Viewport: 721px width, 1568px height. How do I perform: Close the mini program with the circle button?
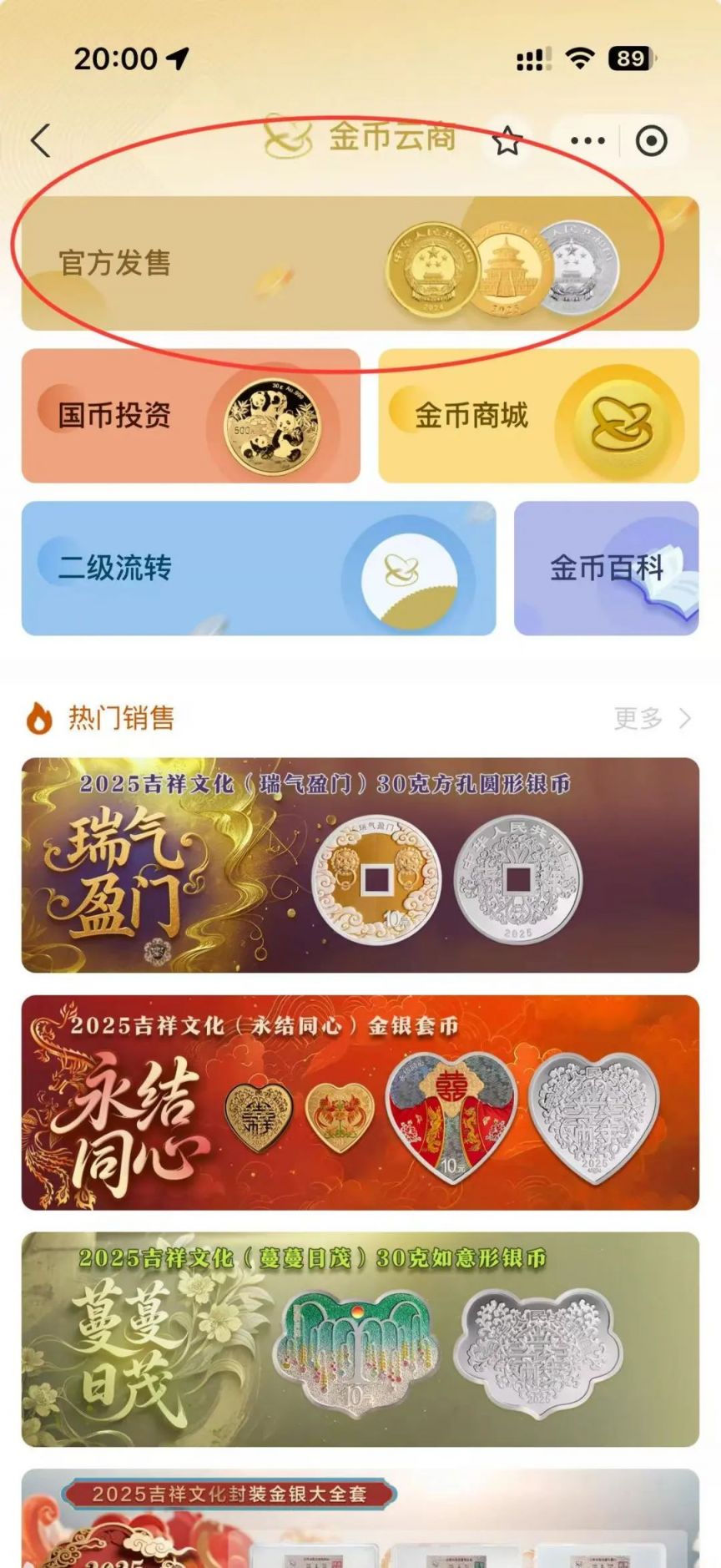coord(651,141)
